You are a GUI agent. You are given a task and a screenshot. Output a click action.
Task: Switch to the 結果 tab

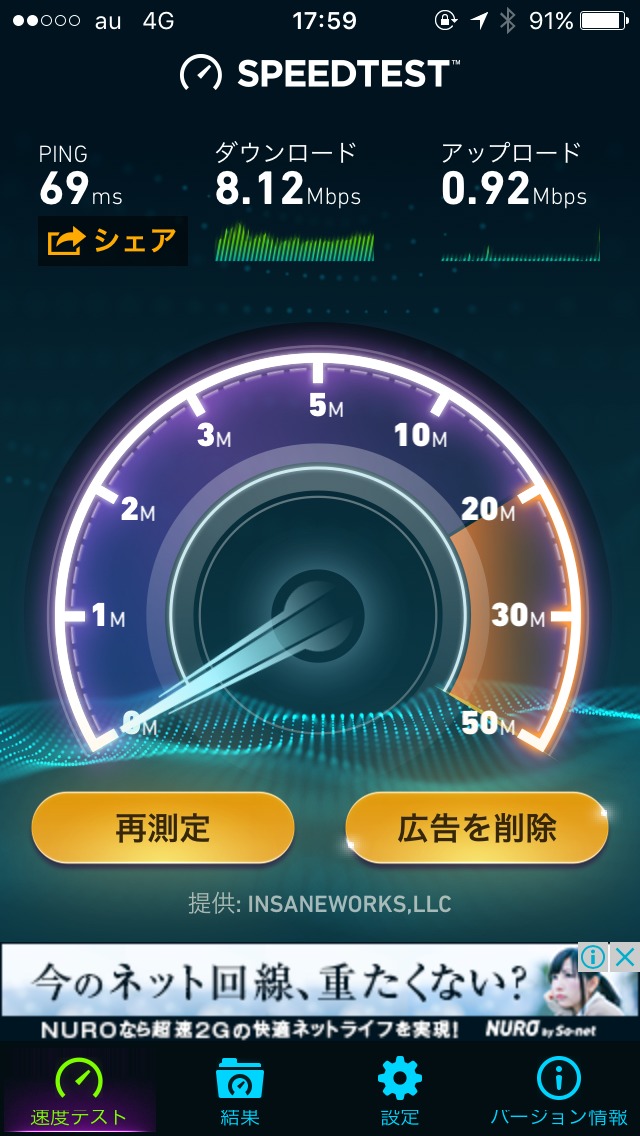coord(240,1090)
